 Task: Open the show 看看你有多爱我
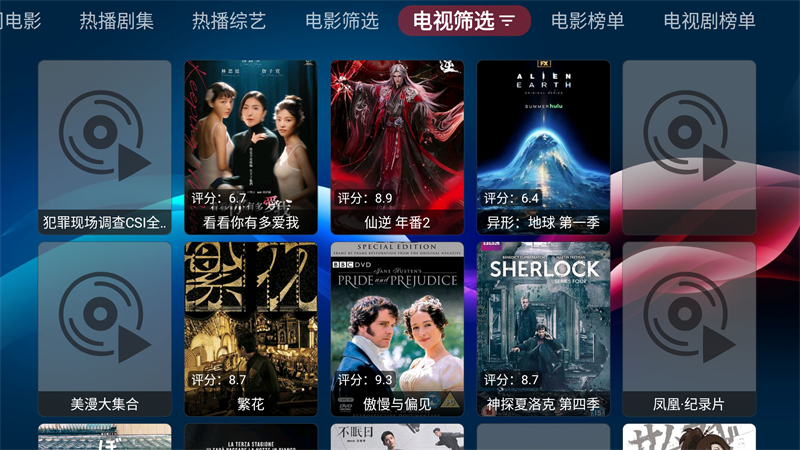pyautogui.click(x=251, y=147)
